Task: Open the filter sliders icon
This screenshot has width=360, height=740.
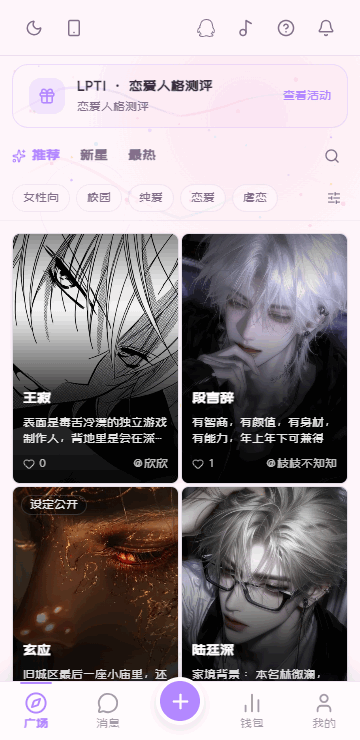Action: pos(334,198)
